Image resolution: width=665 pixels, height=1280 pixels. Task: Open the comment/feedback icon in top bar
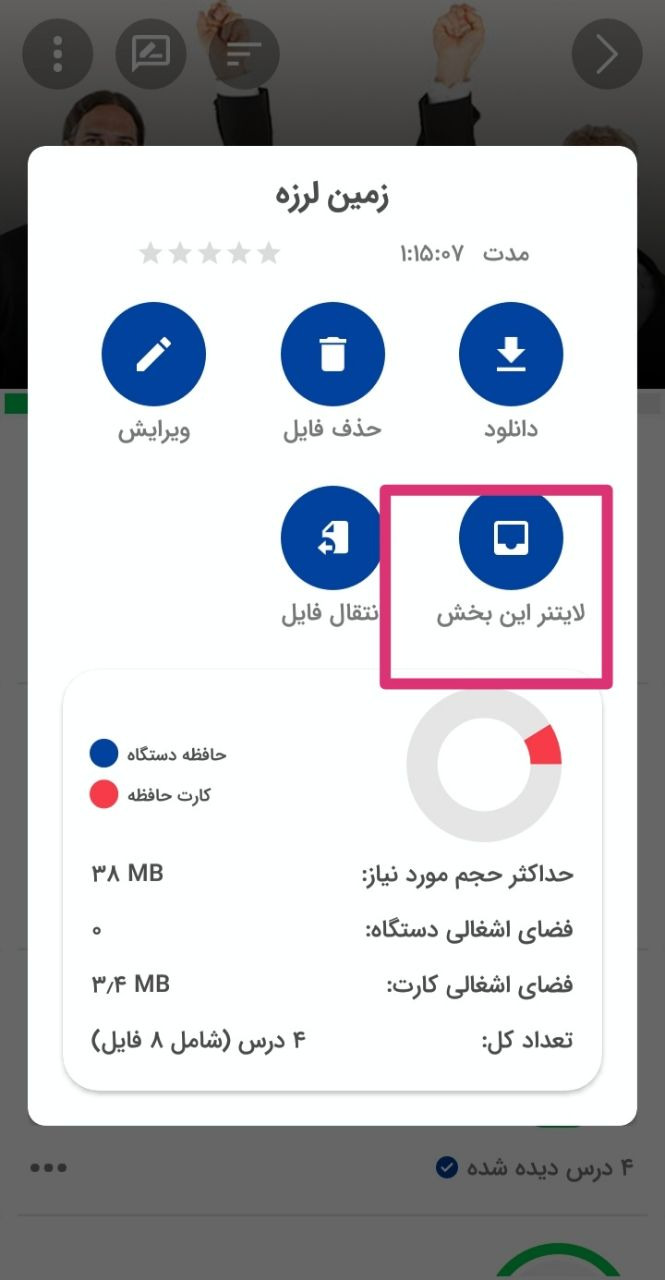[151, 54]
